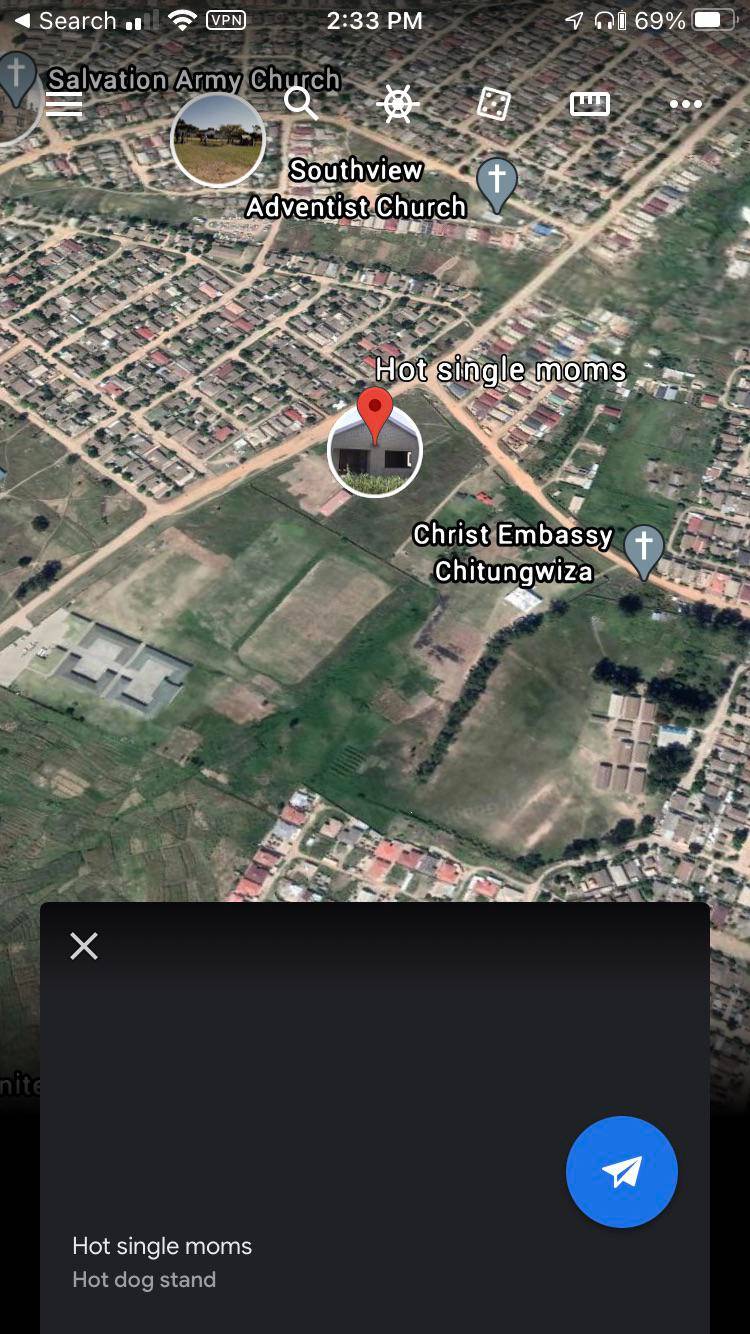
Task: Open the search magnifier
Action: tap(300, 103)
